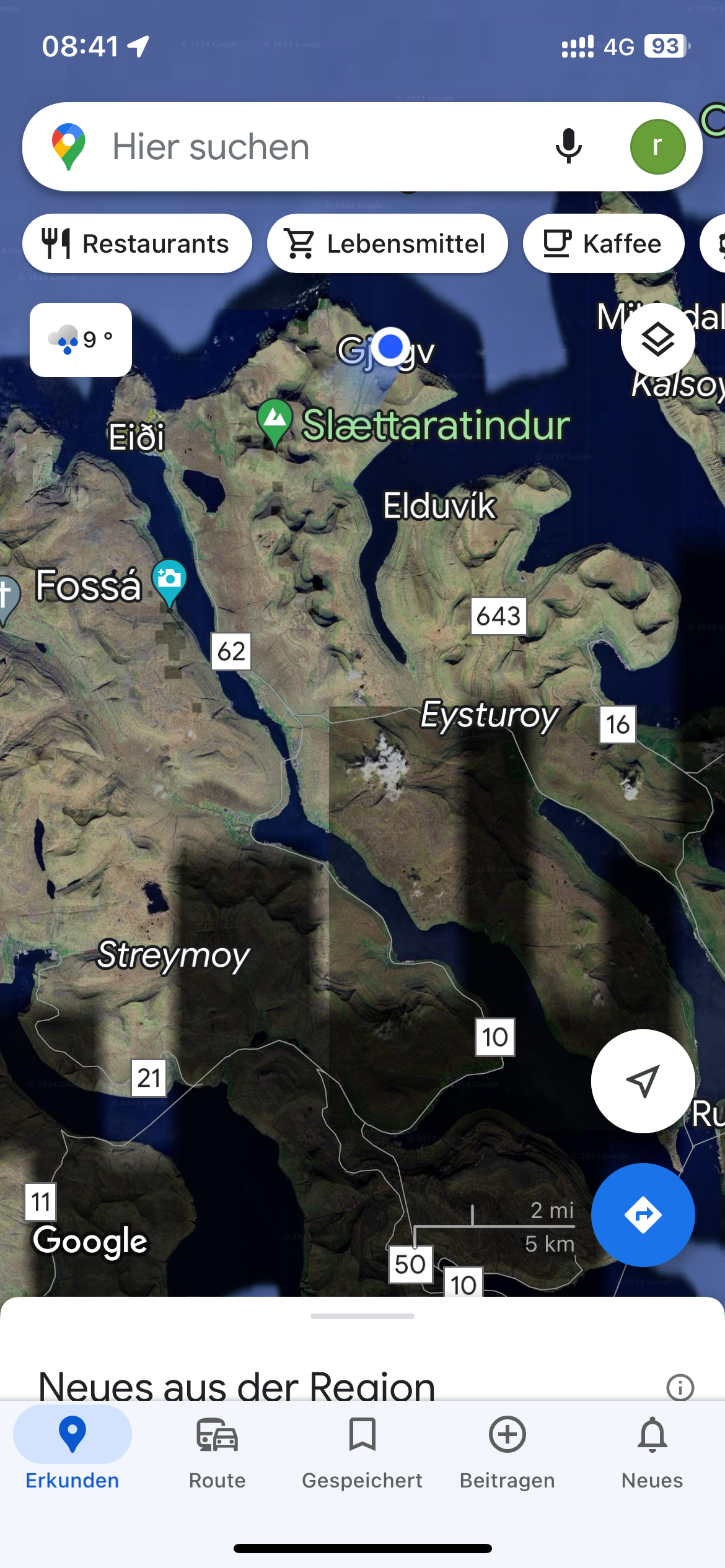This screenshot has height=1568, width=725.
Task: Select the Erkunden tab
Action: [x=72, y=1452]
